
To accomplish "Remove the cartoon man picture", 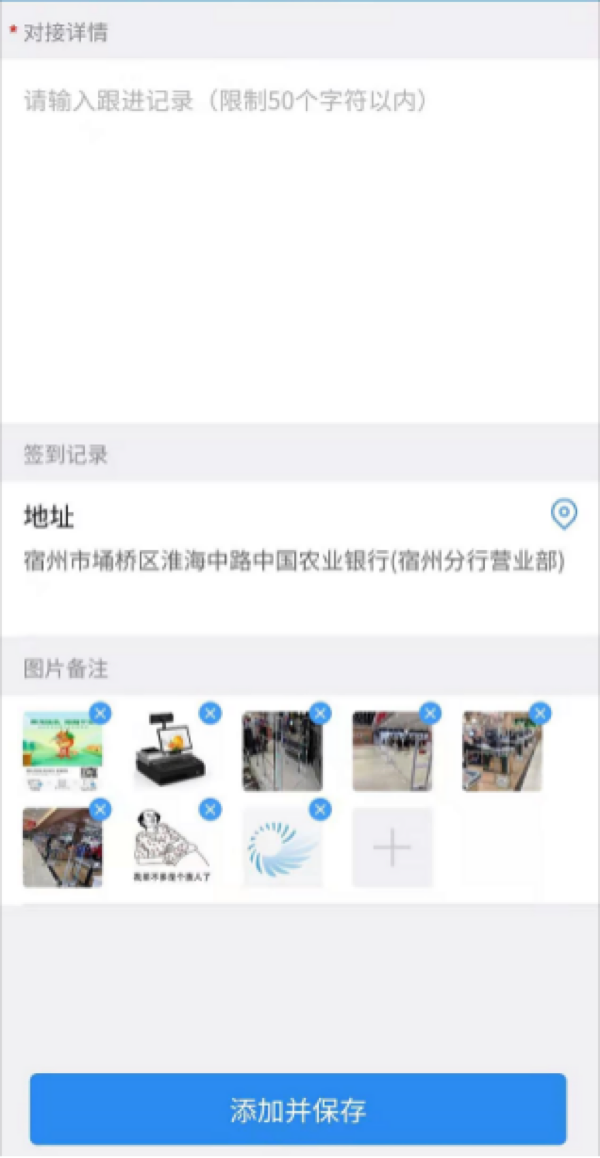I will pos(210,809).
